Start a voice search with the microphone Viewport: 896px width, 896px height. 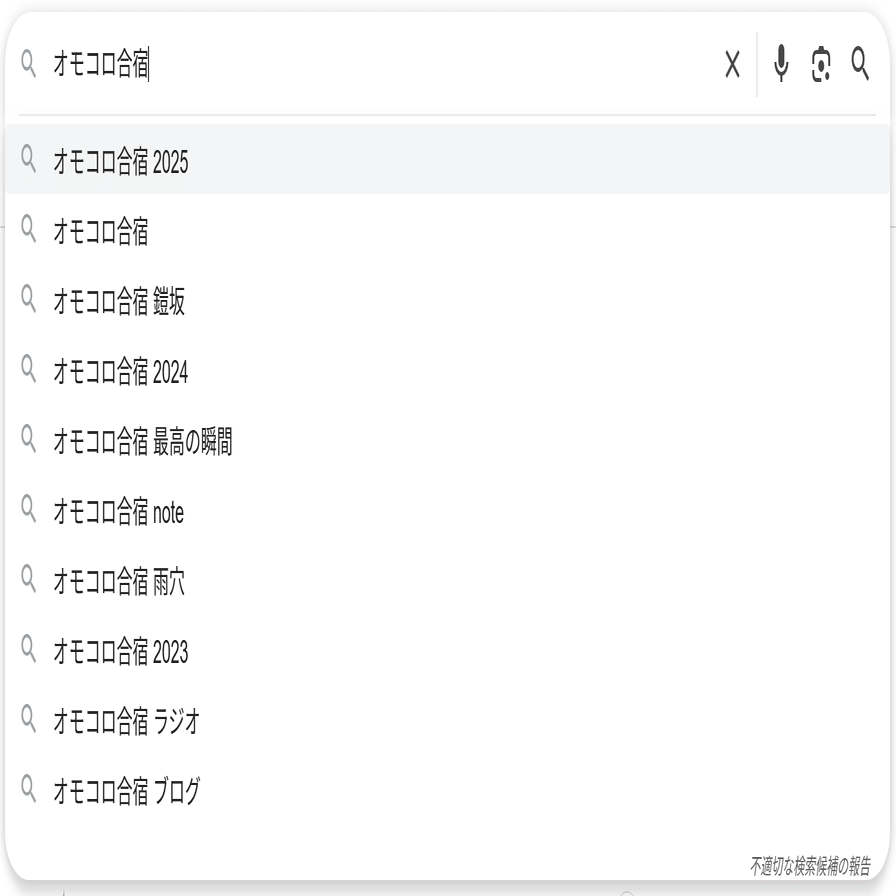[781, 65]
